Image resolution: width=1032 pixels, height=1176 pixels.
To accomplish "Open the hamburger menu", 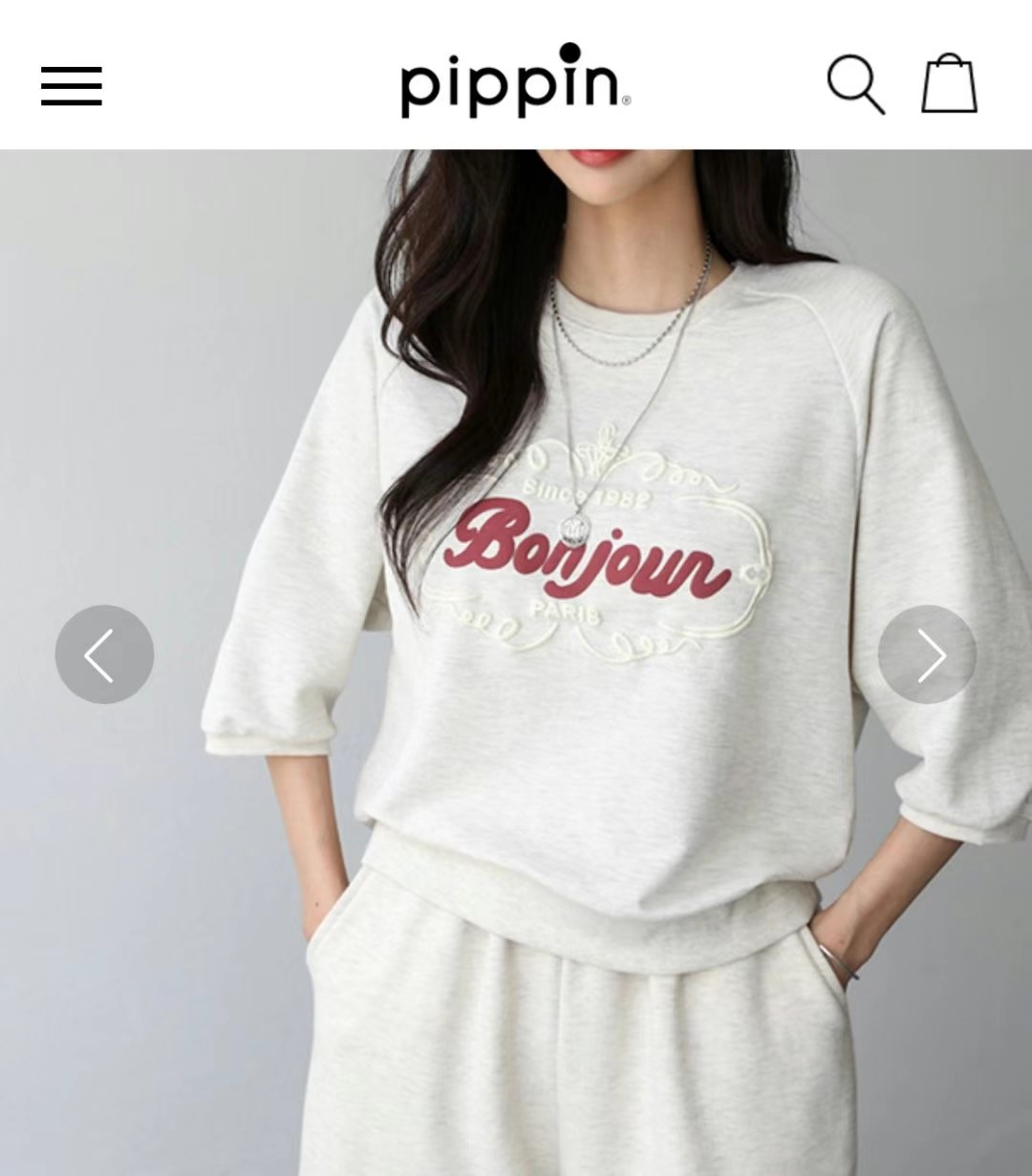I will pyautogui.click(x=72, y=86).
